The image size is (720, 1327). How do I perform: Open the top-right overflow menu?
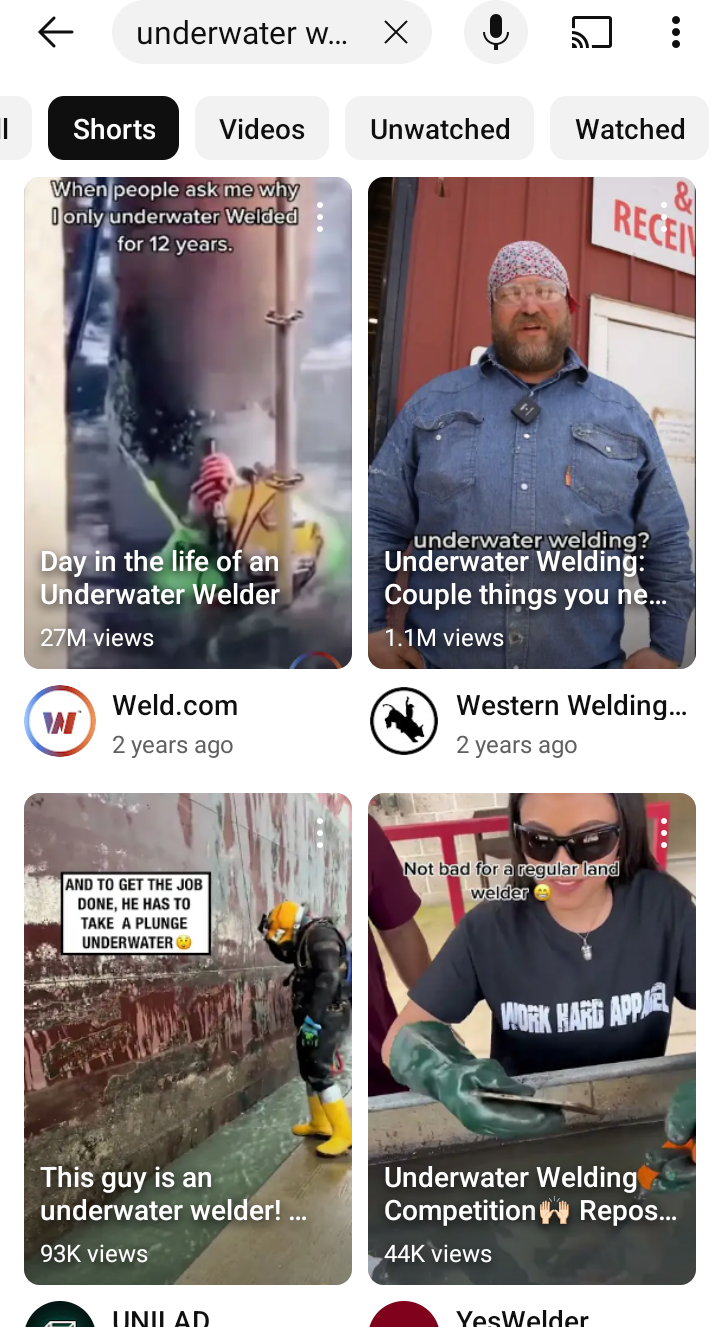(676, 33)
